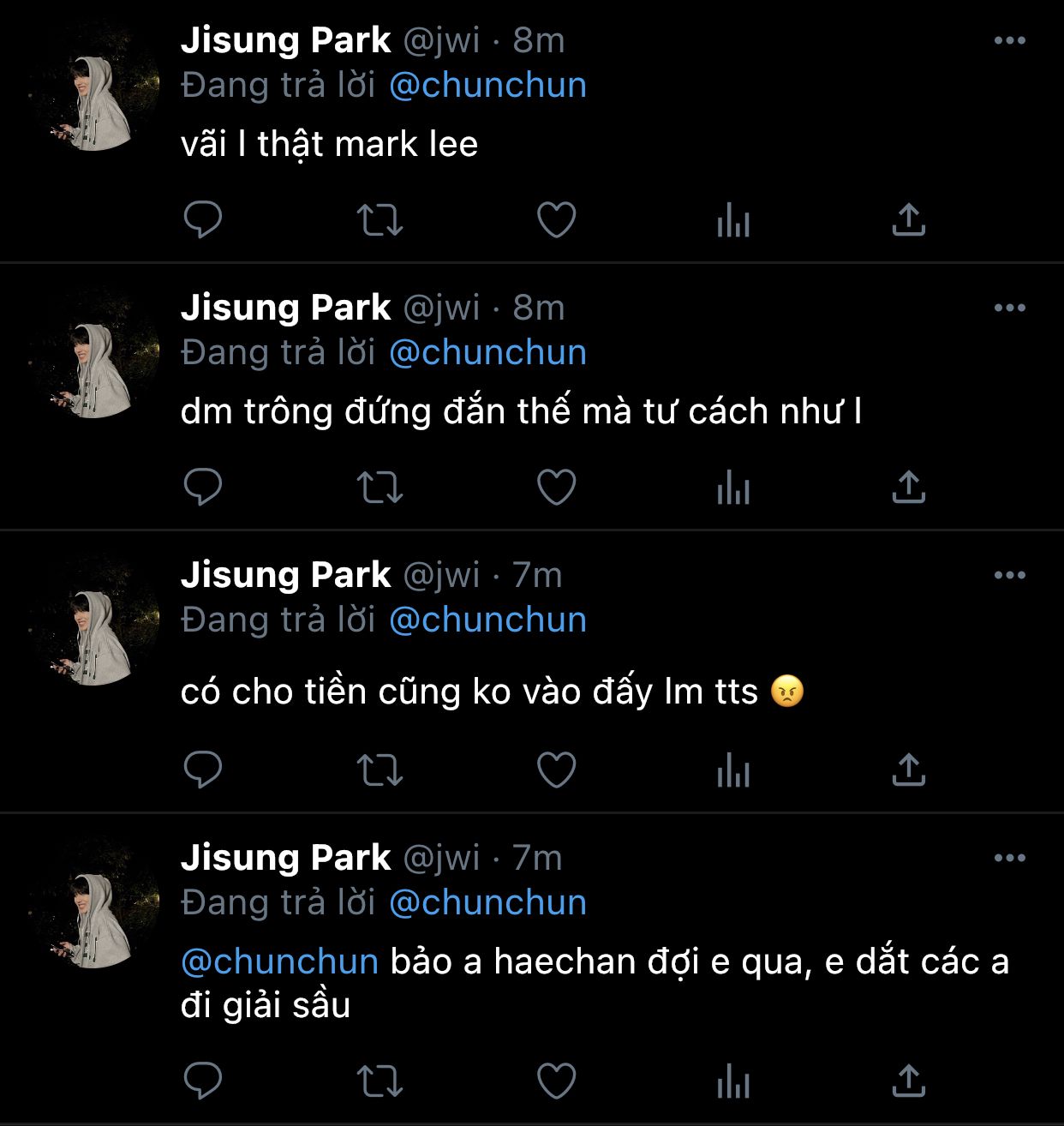
Task: Open @chunchun mention in 'bảo a haechan' tweet
Action: pos(280,961)
